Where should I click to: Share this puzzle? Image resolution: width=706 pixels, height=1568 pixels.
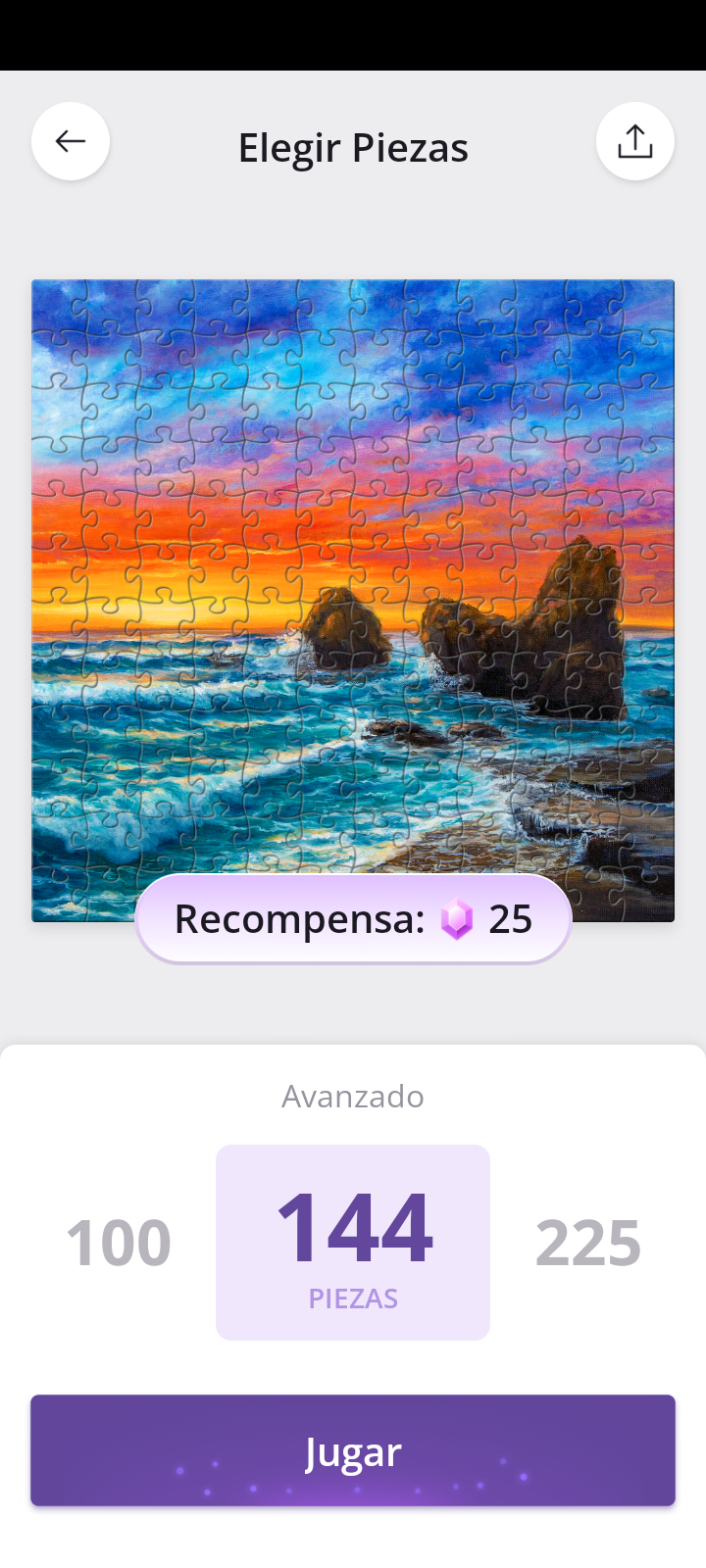(x=634, y=141)
